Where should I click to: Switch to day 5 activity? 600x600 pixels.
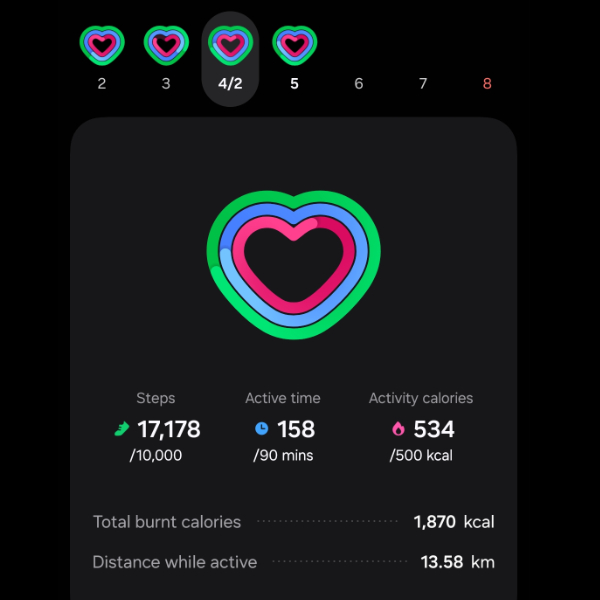pos(294,60)
